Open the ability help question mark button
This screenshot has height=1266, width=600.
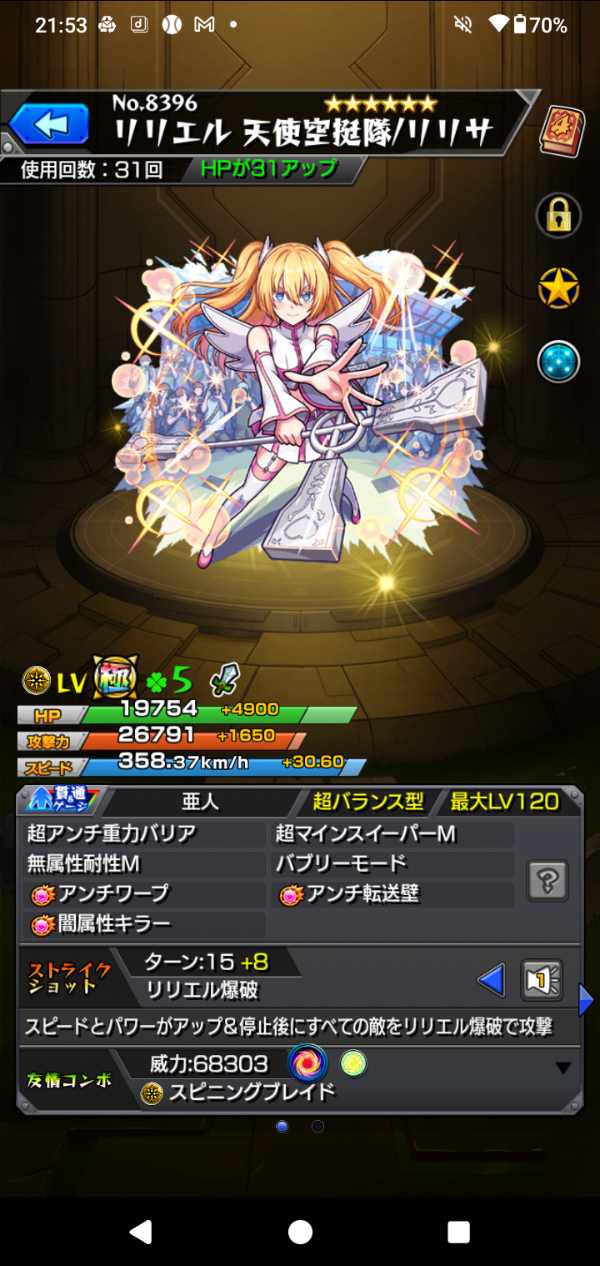click(x=548, y=881)
